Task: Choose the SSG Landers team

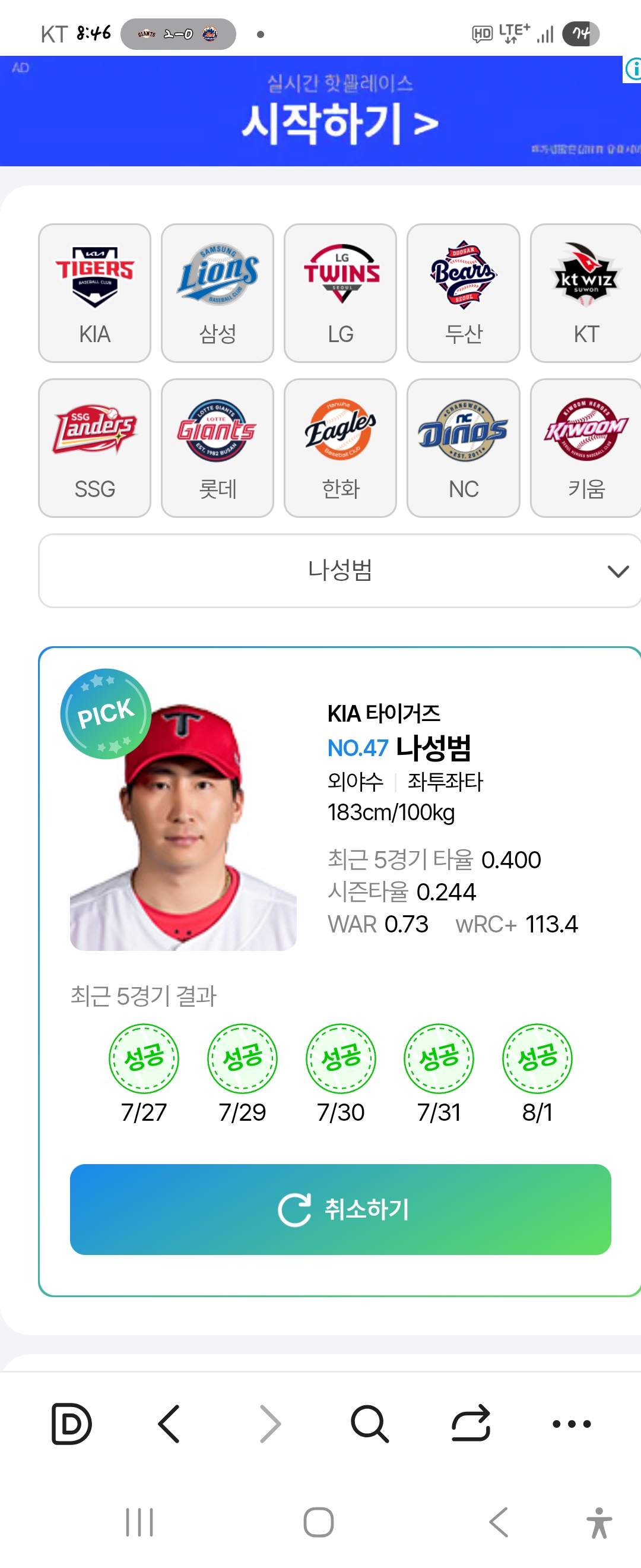Action: [x=95, y=448]
